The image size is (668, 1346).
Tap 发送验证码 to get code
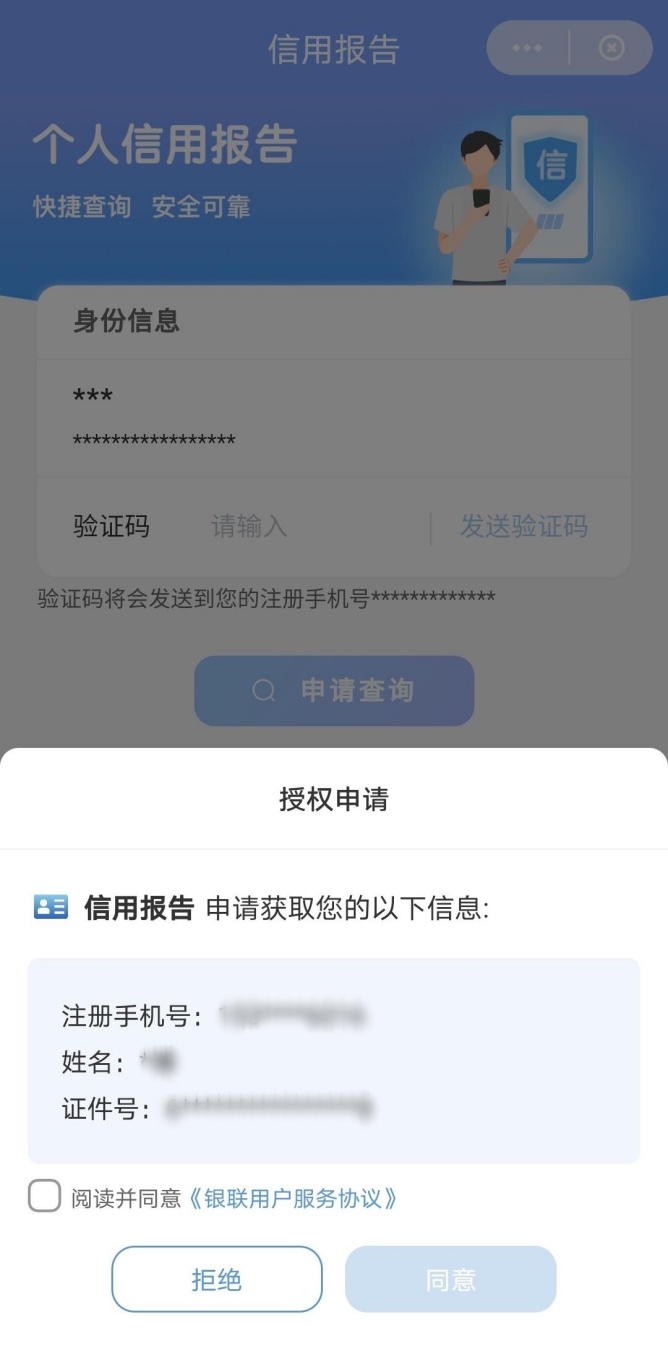[x=524, y=527]
